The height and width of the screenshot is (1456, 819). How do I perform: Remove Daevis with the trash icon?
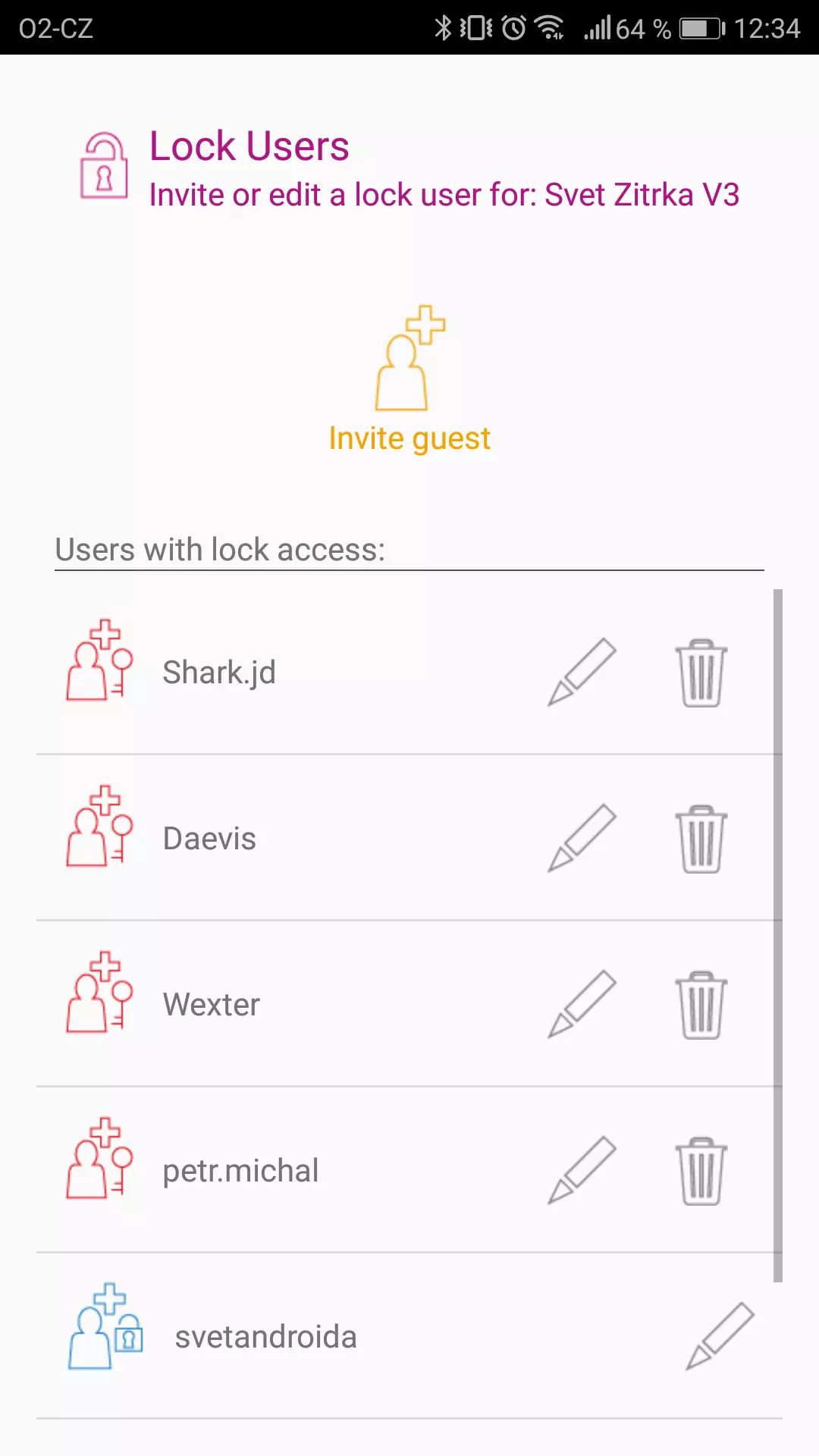pos(701,839)
